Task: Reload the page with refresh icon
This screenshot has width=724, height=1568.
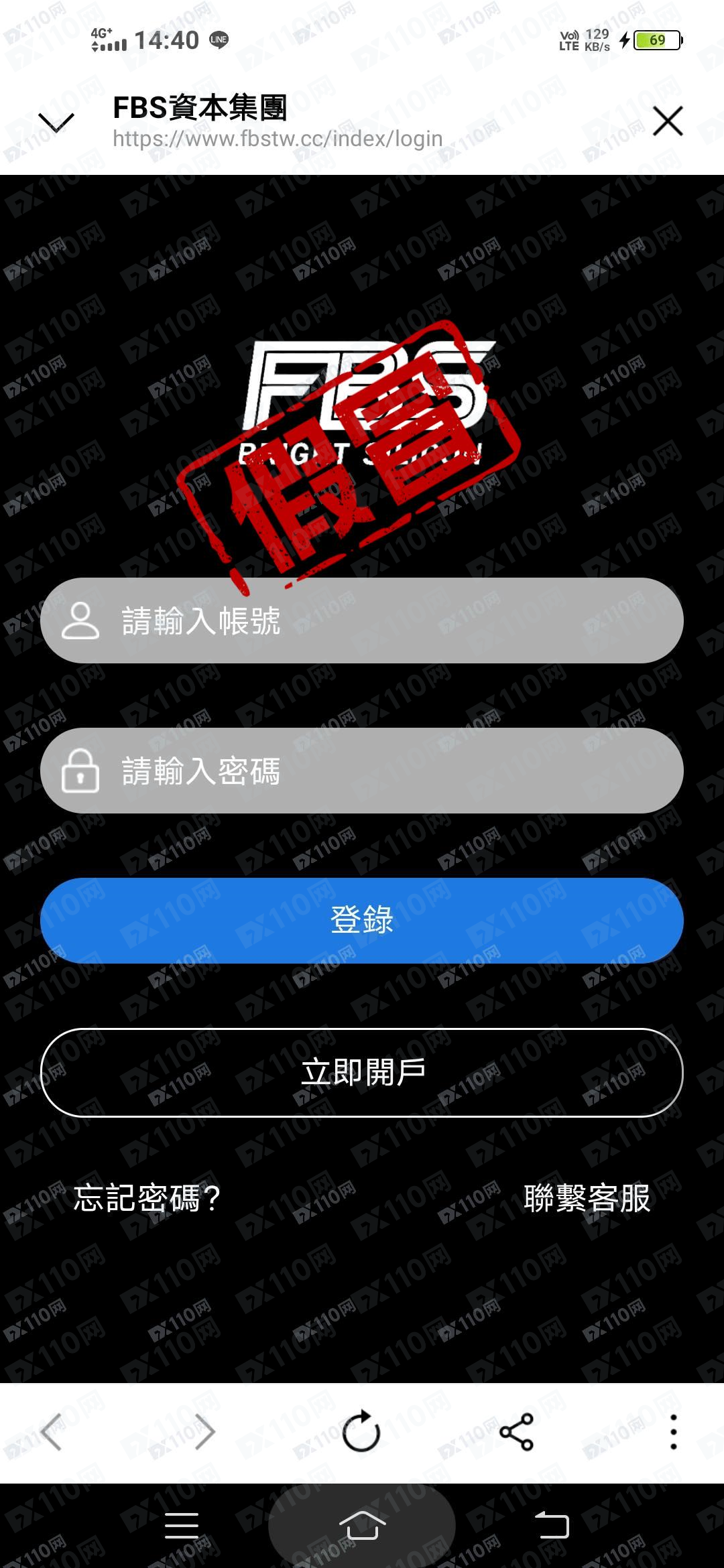Action: 361,1431
